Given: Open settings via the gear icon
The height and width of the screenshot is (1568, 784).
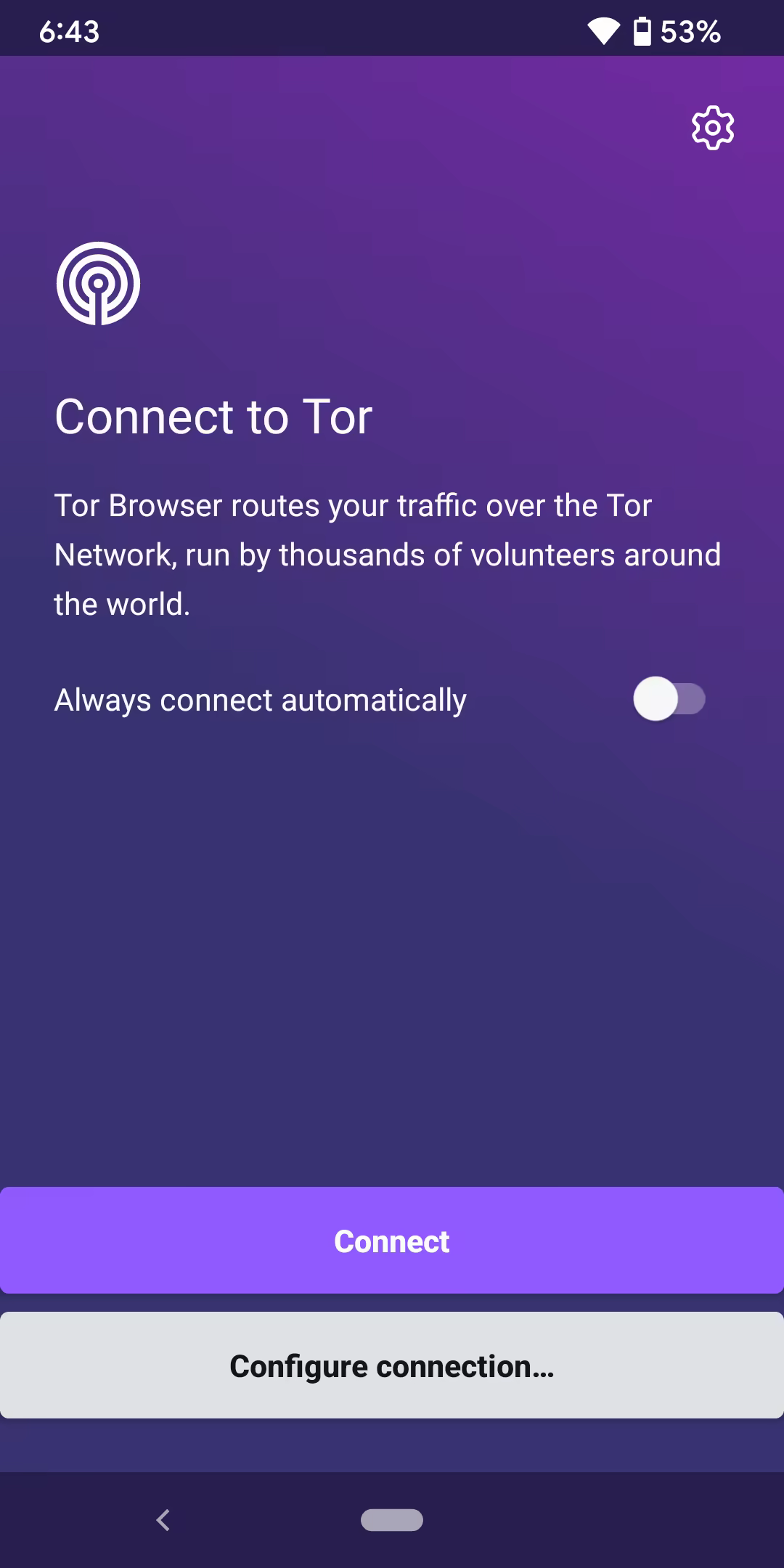Looking at the screenshot, I should 713,128.
